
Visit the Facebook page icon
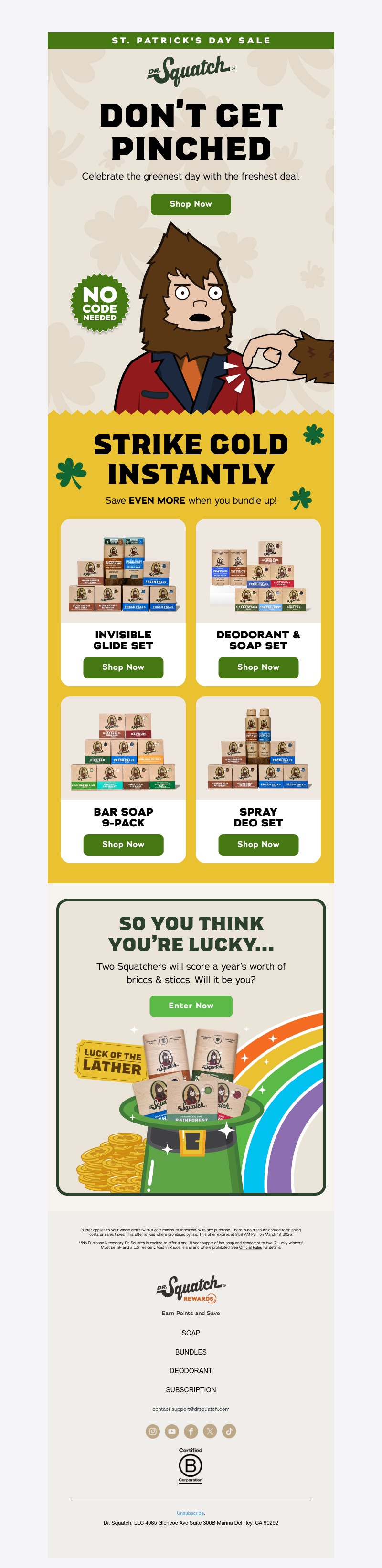coord(191,1431)
